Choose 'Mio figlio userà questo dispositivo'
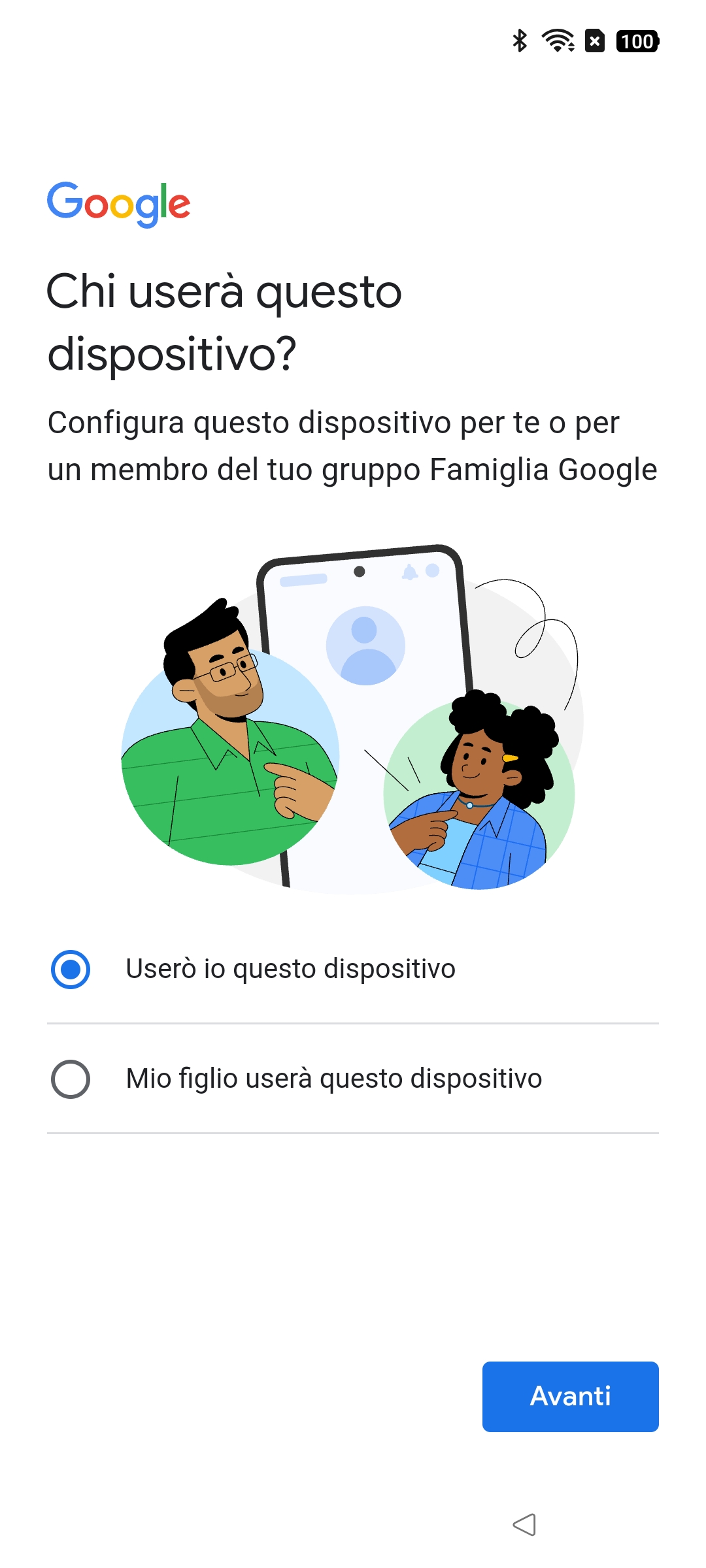 click(x=353, y=1079)
